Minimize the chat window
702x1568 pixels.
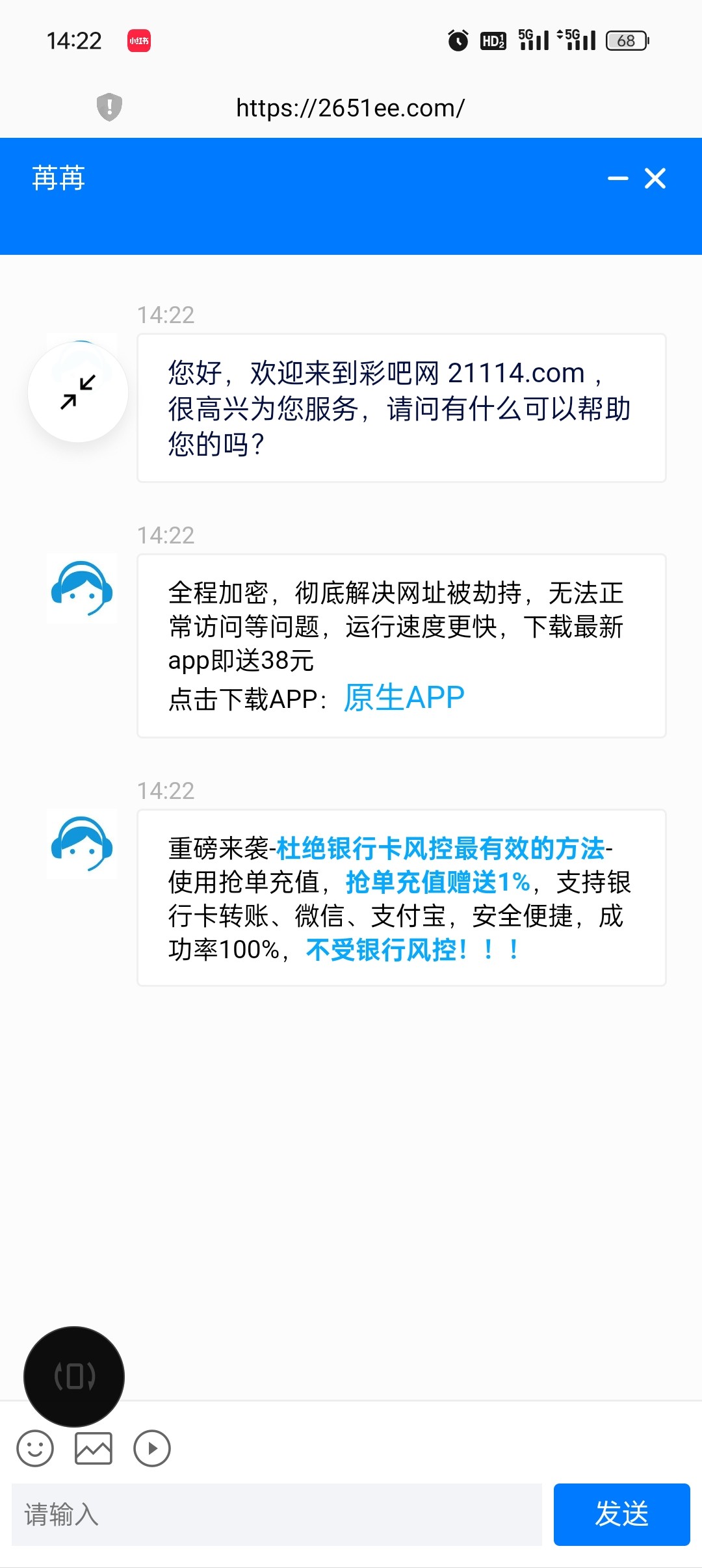(617, 178)
